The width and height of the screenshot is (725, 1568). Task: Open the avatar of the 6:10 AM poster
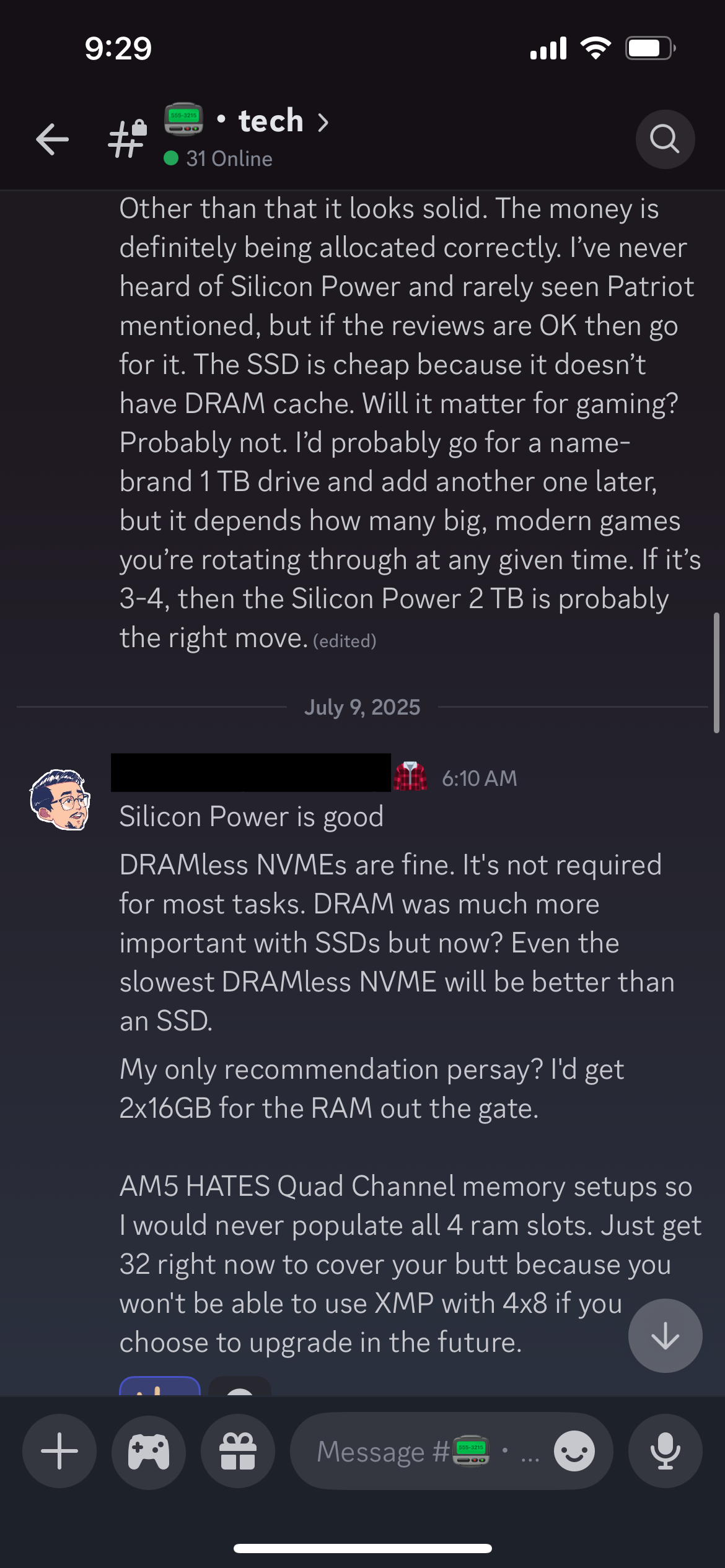(60, 800)
